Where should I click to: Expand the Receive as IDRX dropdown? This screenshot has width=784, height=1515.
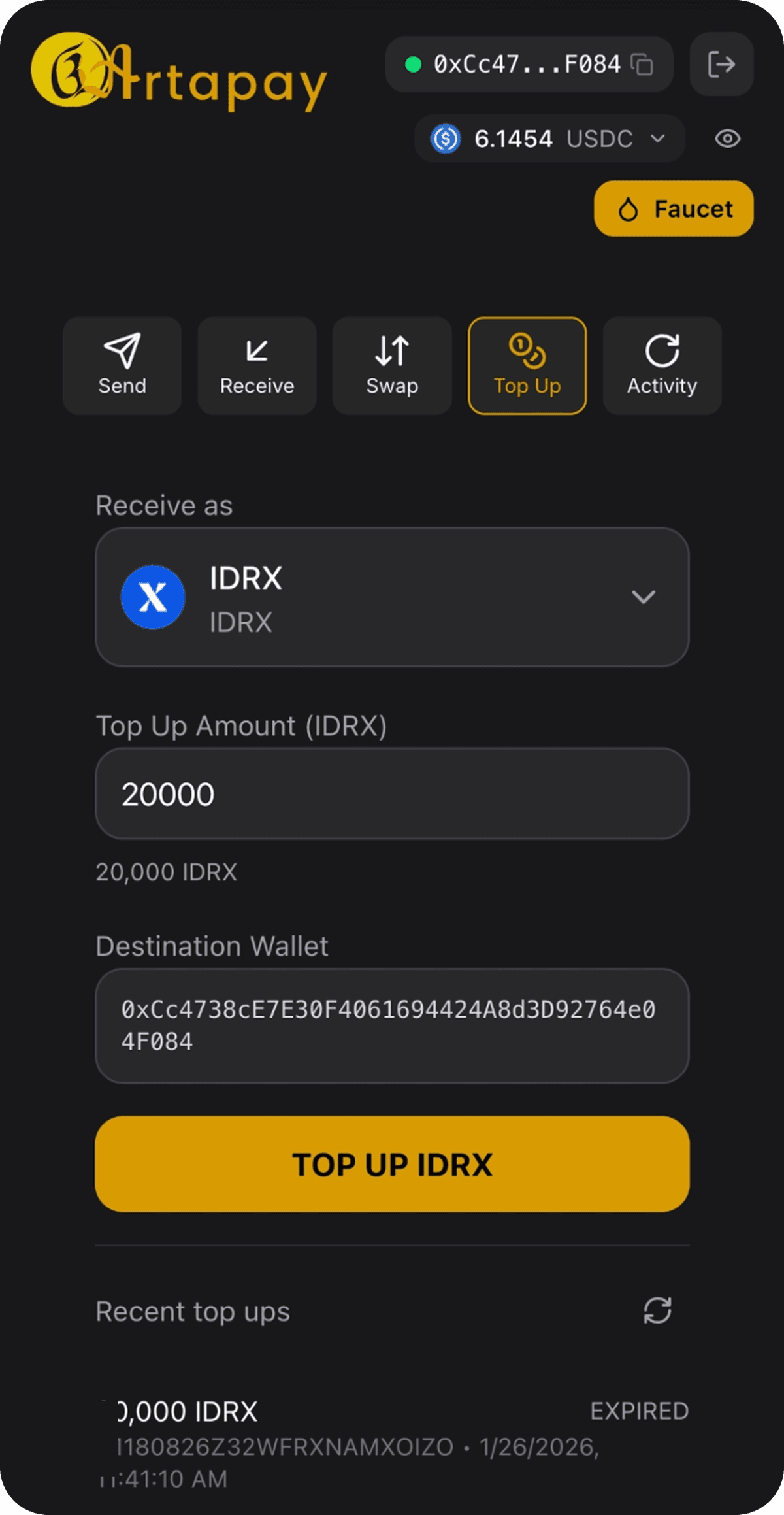point(392,597)
